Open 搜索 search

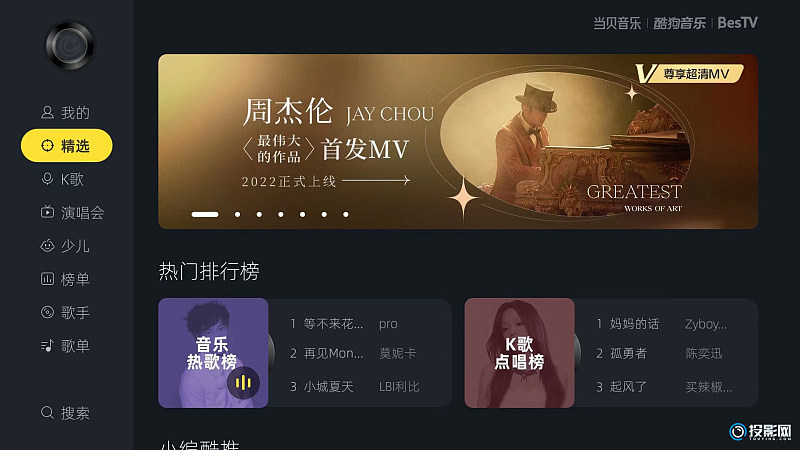pos(65,412)
